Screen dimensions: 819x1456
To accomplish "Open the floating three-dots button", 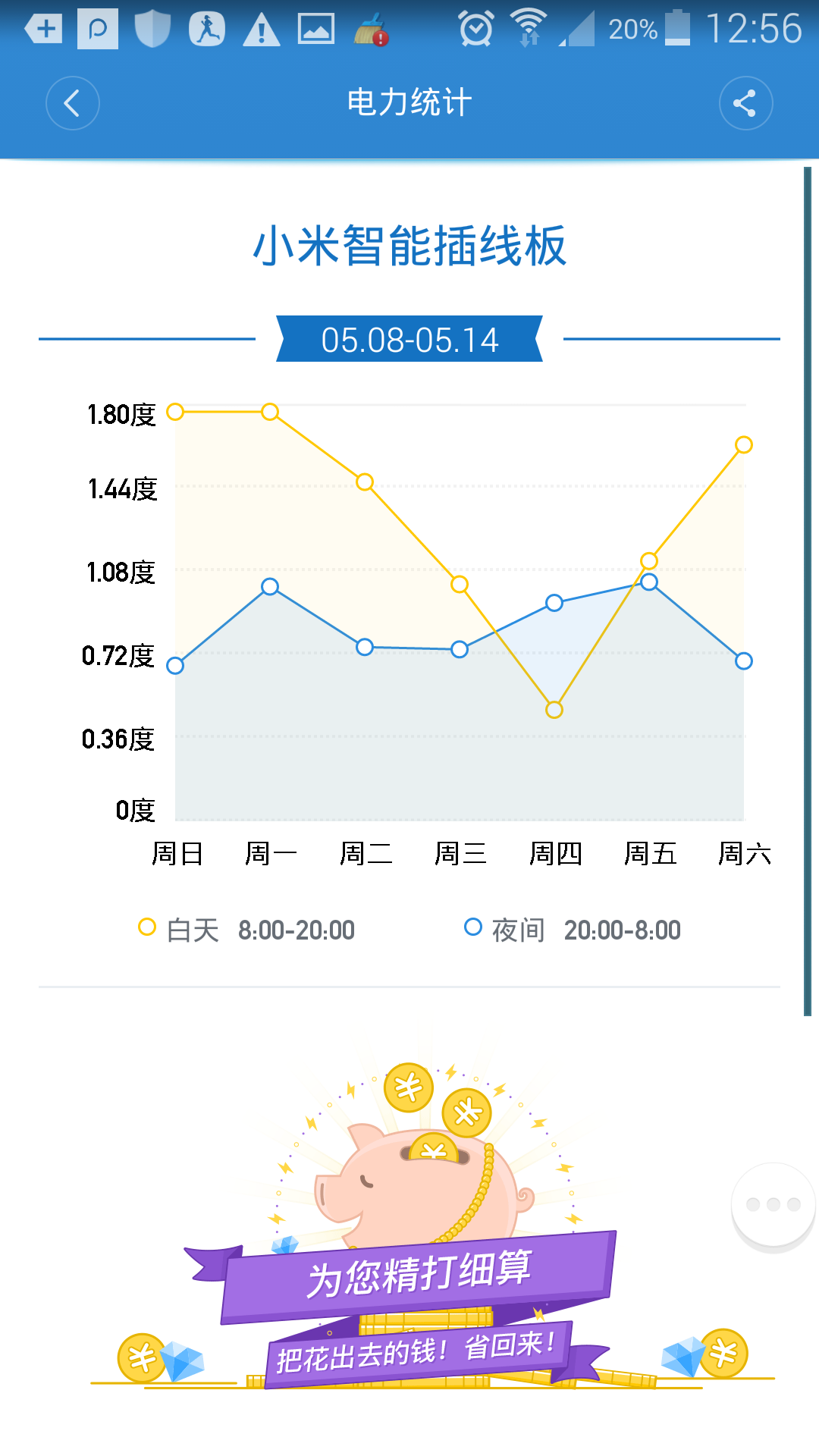I will 773,1204.
